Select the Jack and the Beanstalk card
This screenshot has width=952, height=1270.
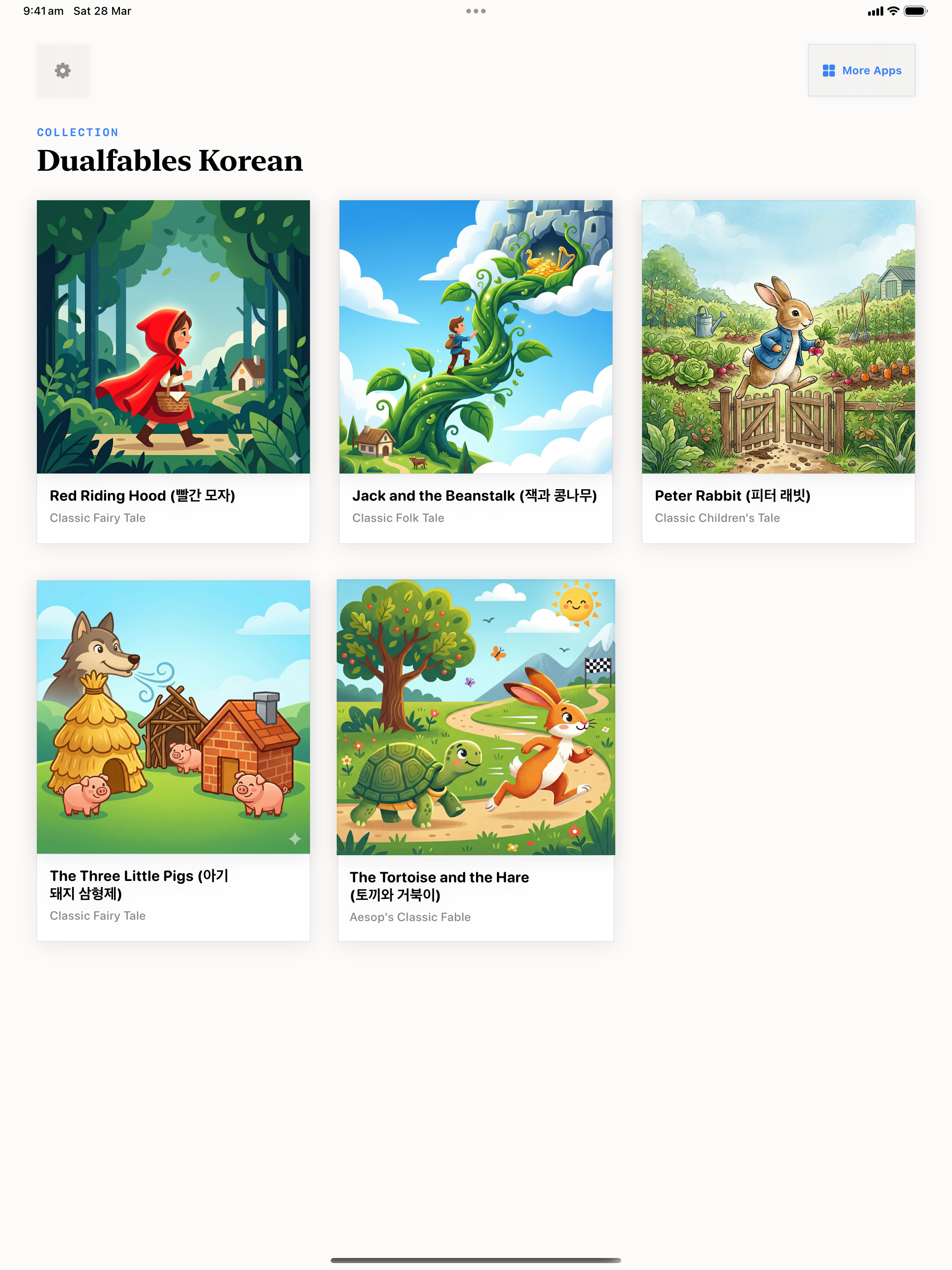coord(475,371)
